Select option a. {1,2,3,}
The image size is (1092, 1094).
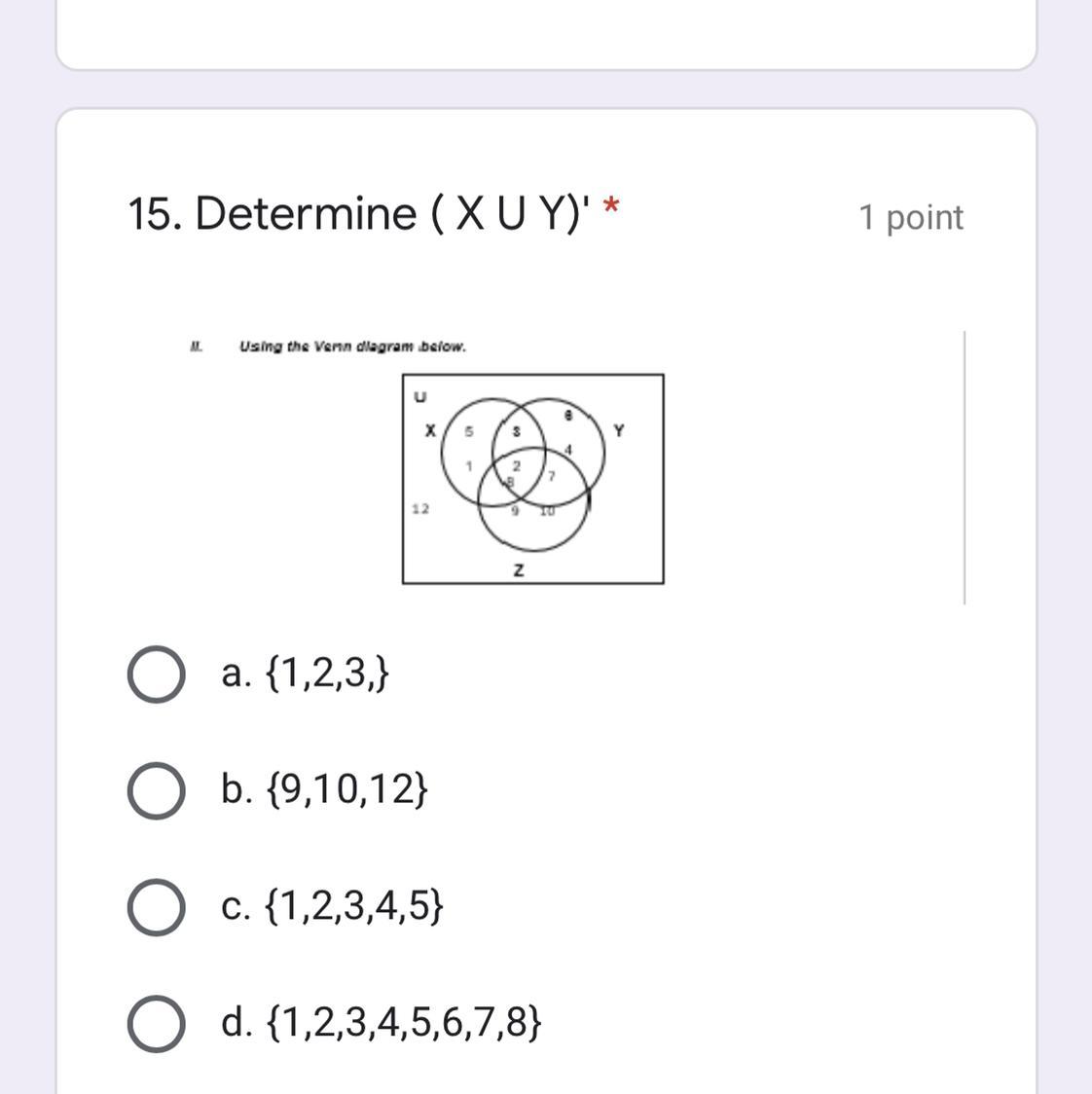click(156, 674)
